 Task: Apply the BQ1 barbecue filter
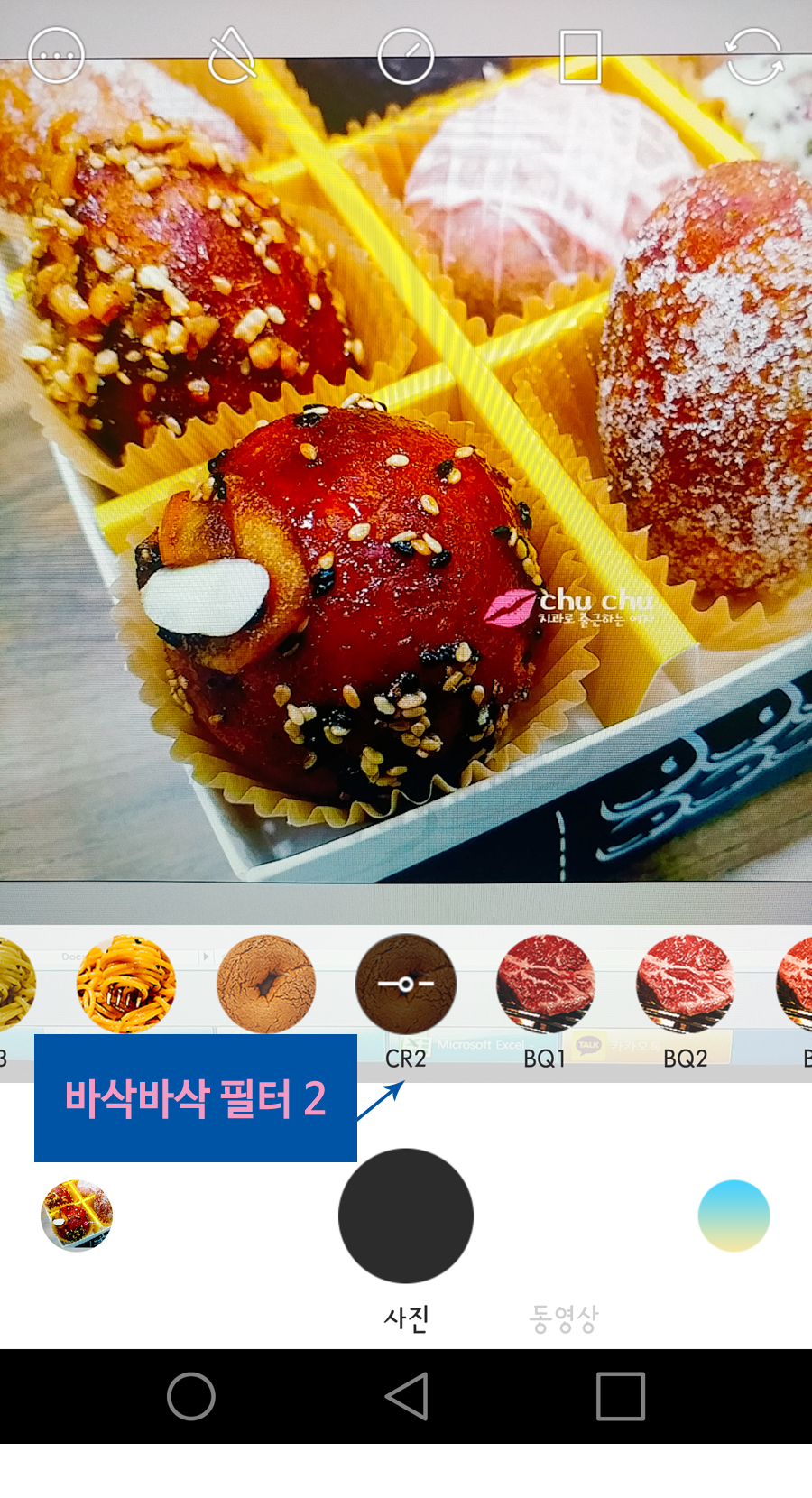545,984
